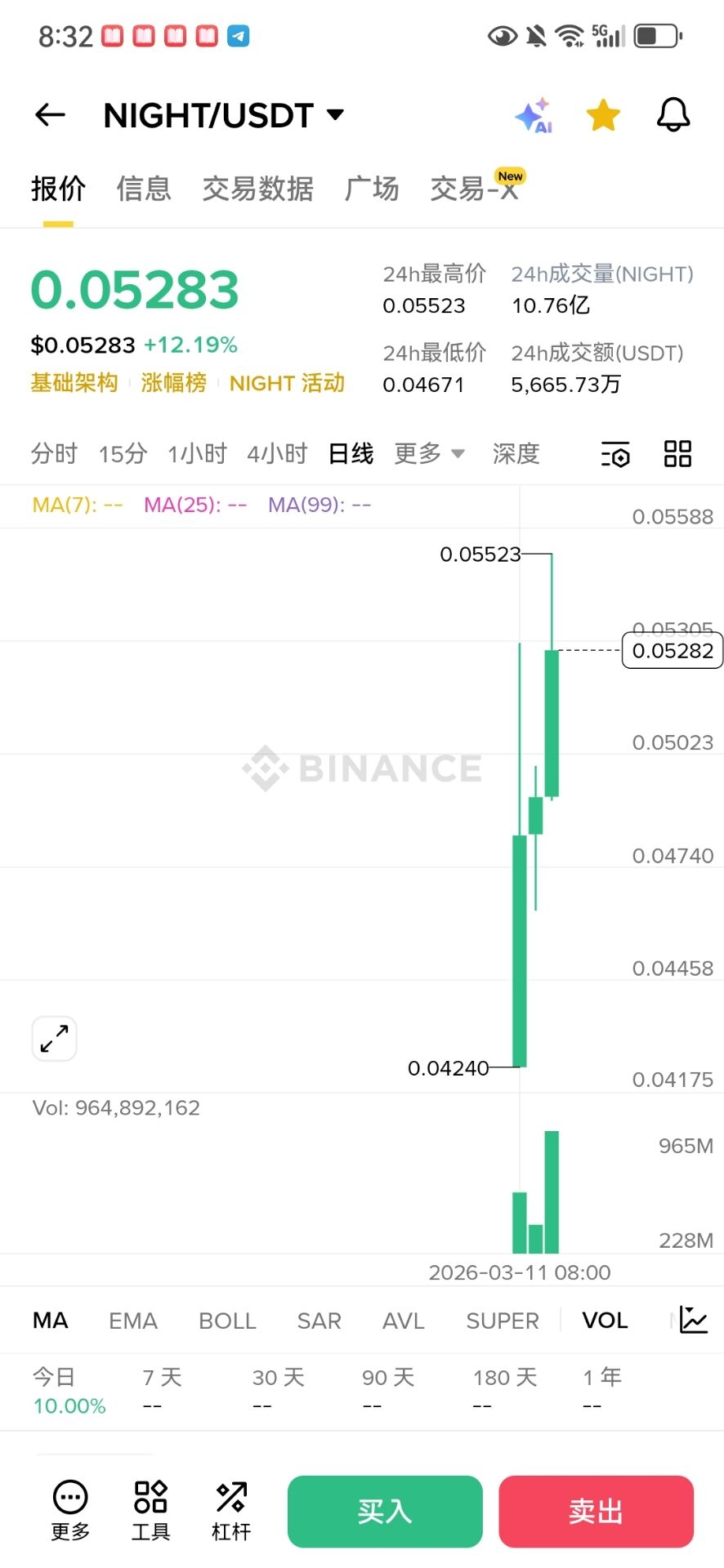This screenshot has width=724, height=1568.
Task: Tap the 买入 buy button
Action: (385, 1511)
